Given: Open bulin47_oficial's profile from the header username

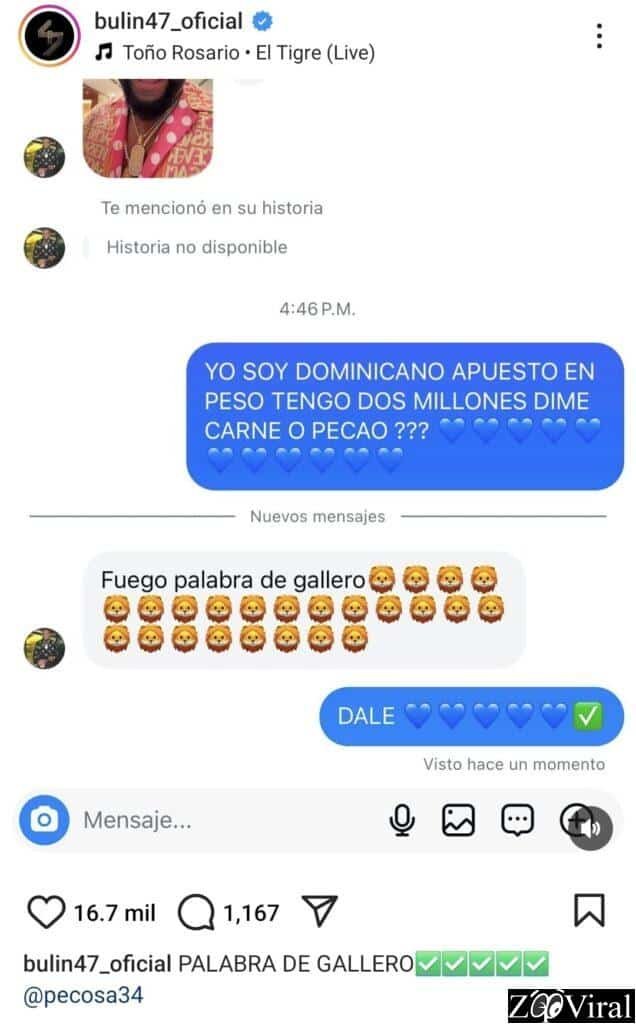Looking at the screenshot, I should pyautogui.click(x=168, y=22).
